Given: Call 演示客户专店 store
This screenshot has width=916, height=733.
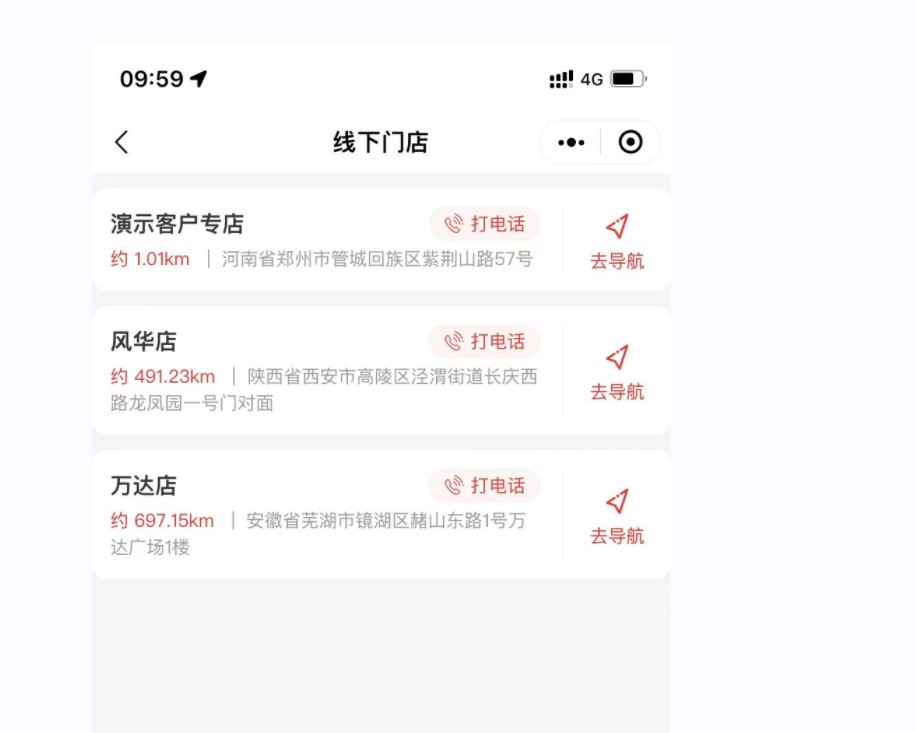Looking at the screenshot, I should [485, 224].
